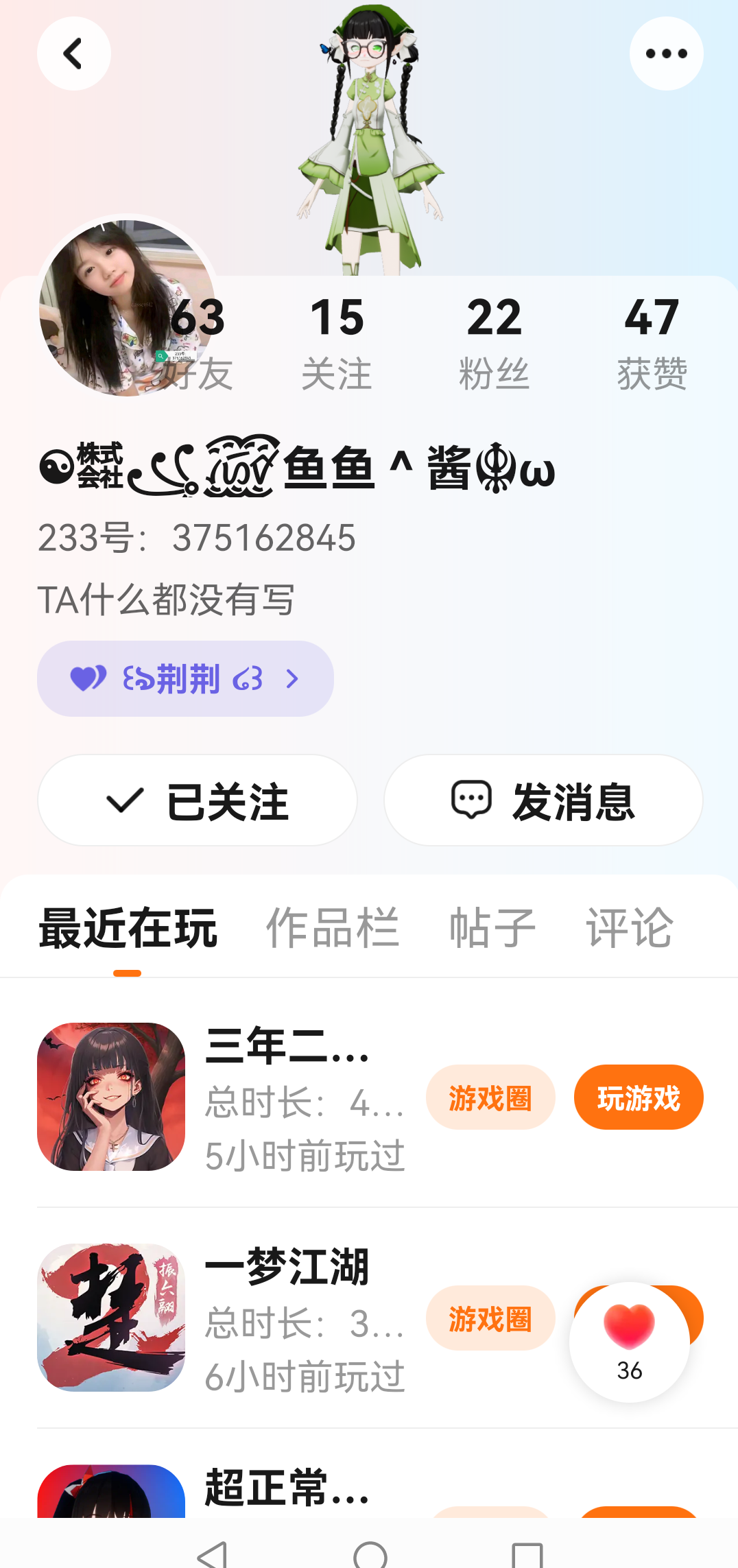View the 22 粉丝 fans list
The height and width of the screenshot is (1568, 738).
(x=494, y=343)
